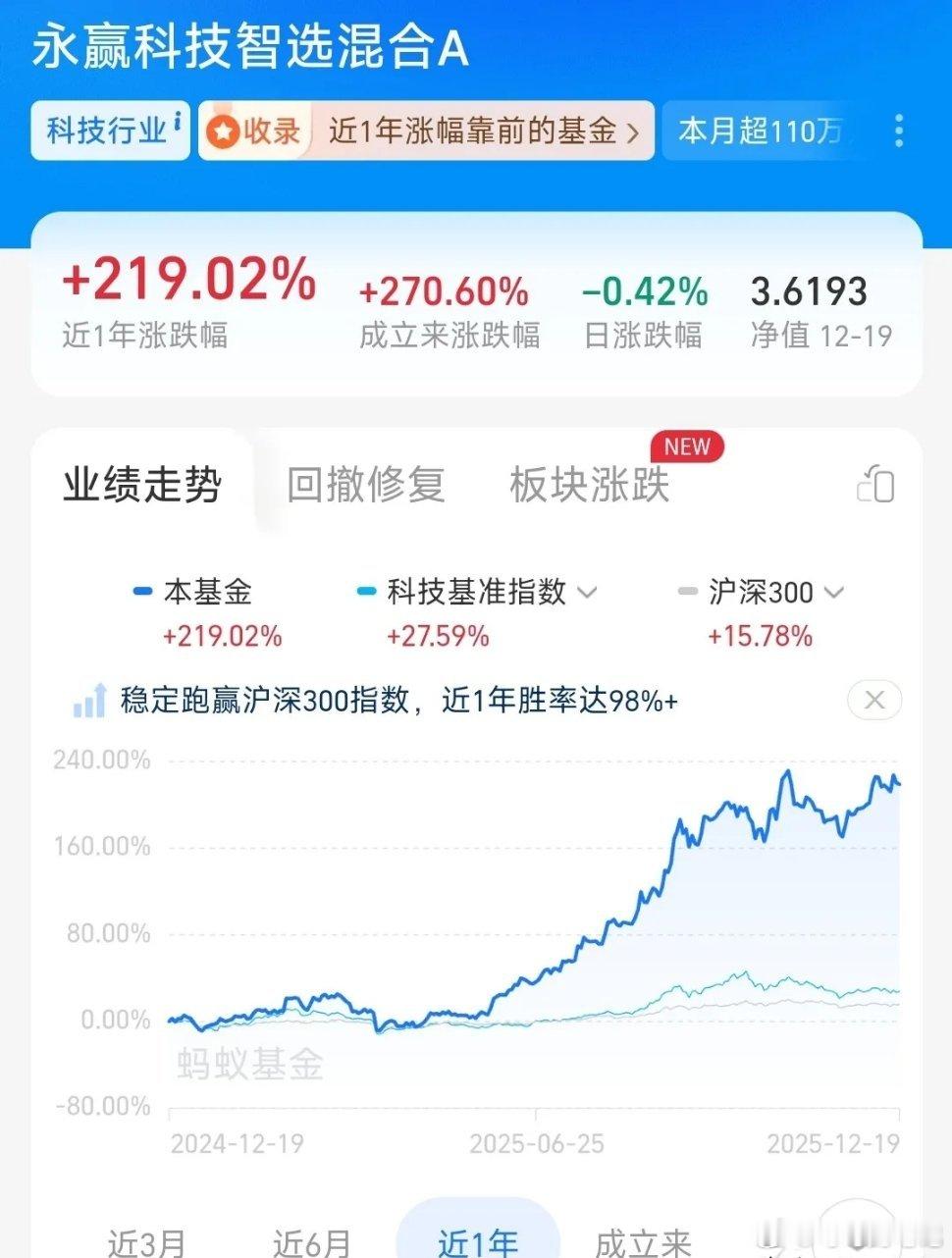This screenshot has width=952, height=1258.
Task: Expand the 沪深300 index dropdown
Action: point(833,593)
